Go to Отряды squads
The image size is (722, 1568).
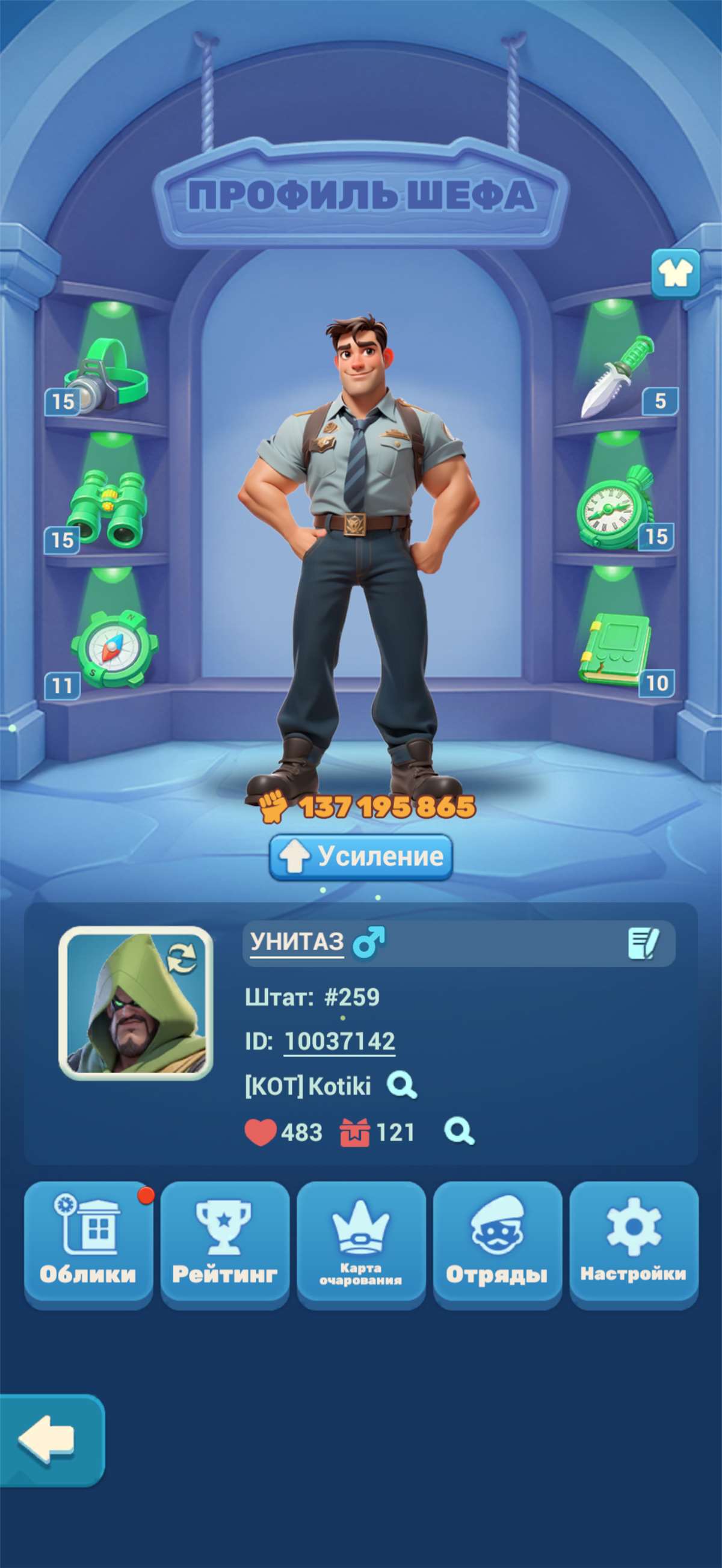click(498, 1244)
